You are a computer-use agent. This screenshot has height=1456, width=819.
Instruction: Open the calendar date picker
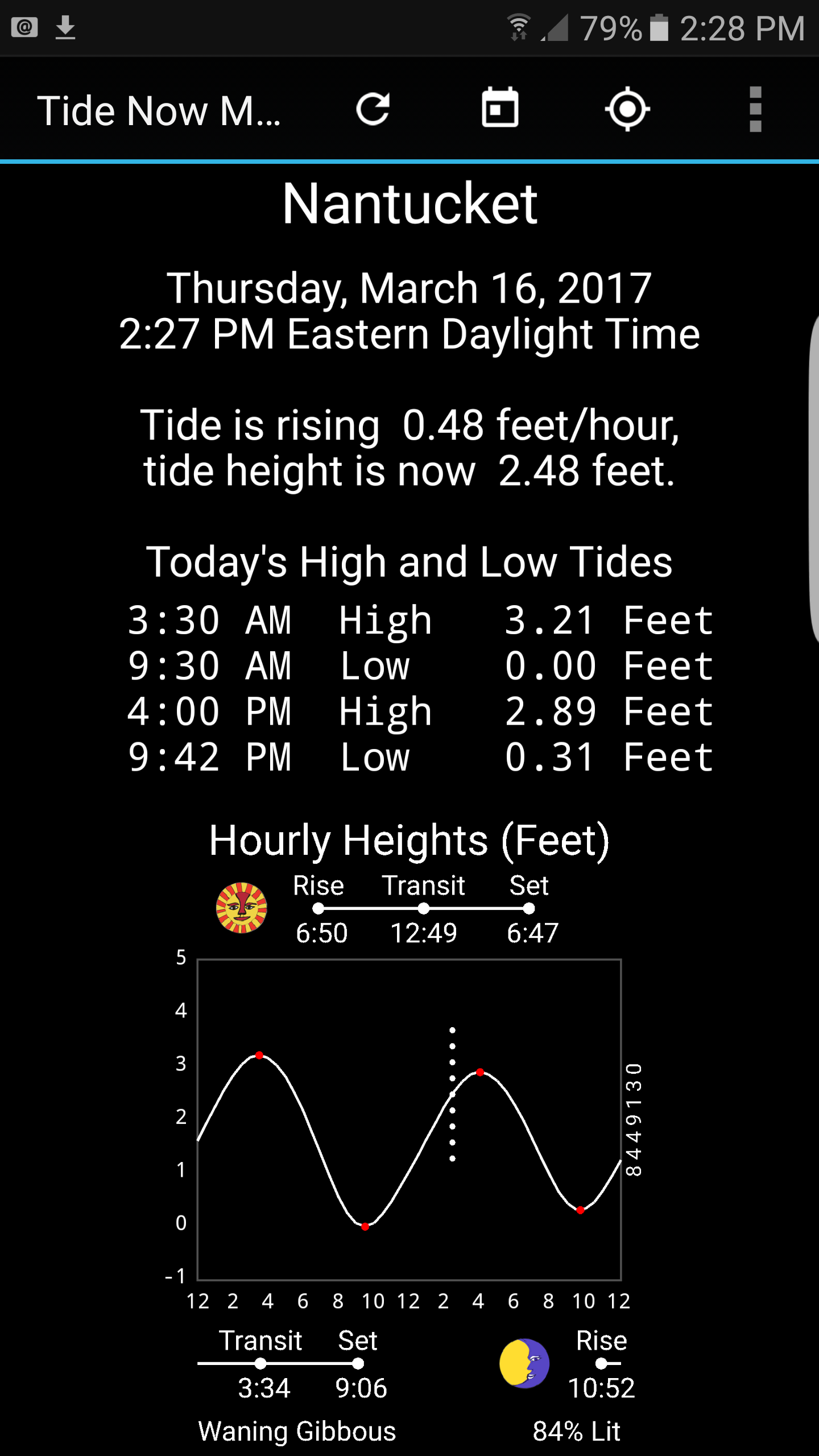coord(500,107)
